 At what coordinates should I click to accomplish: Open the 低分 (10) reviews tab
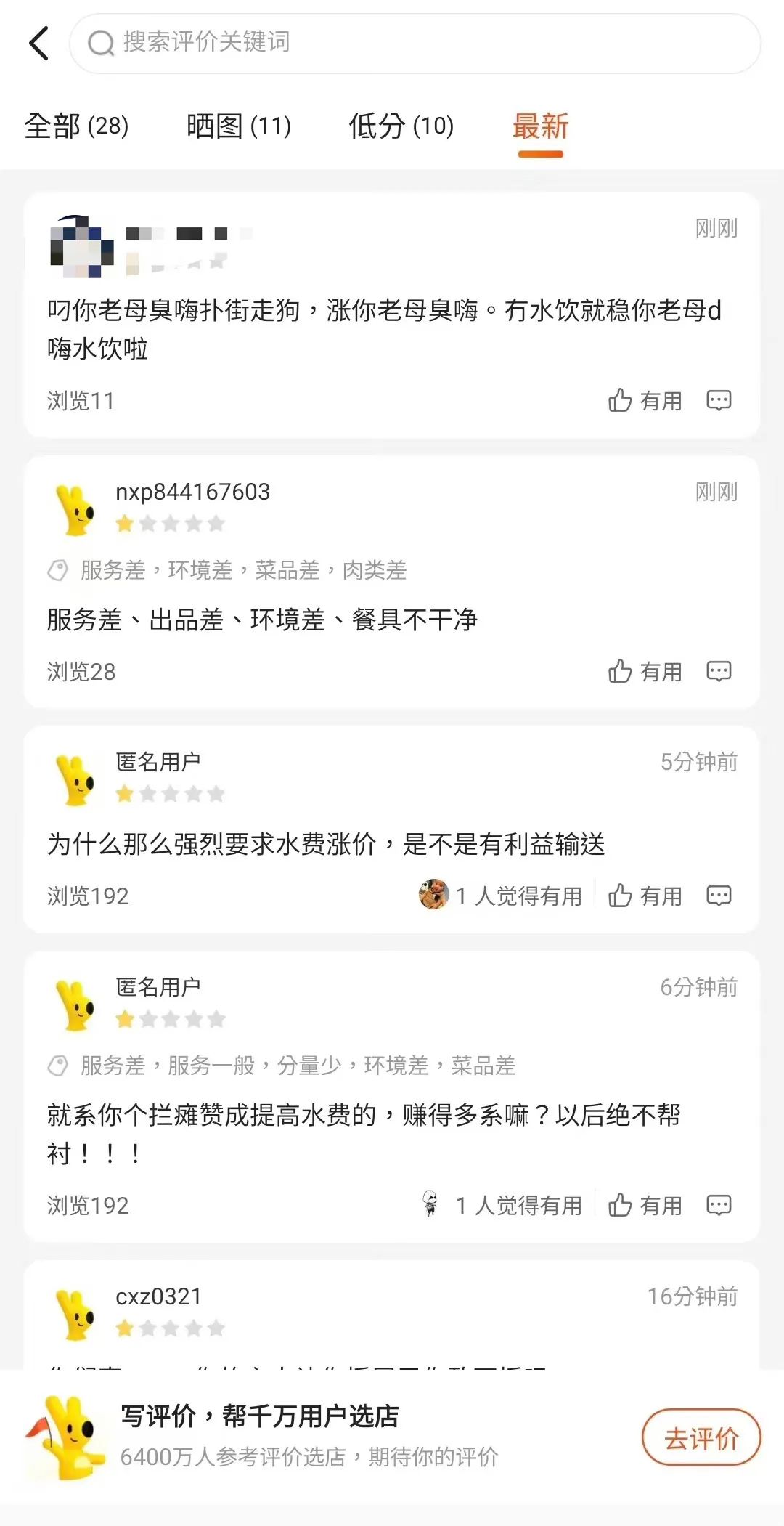401,126
